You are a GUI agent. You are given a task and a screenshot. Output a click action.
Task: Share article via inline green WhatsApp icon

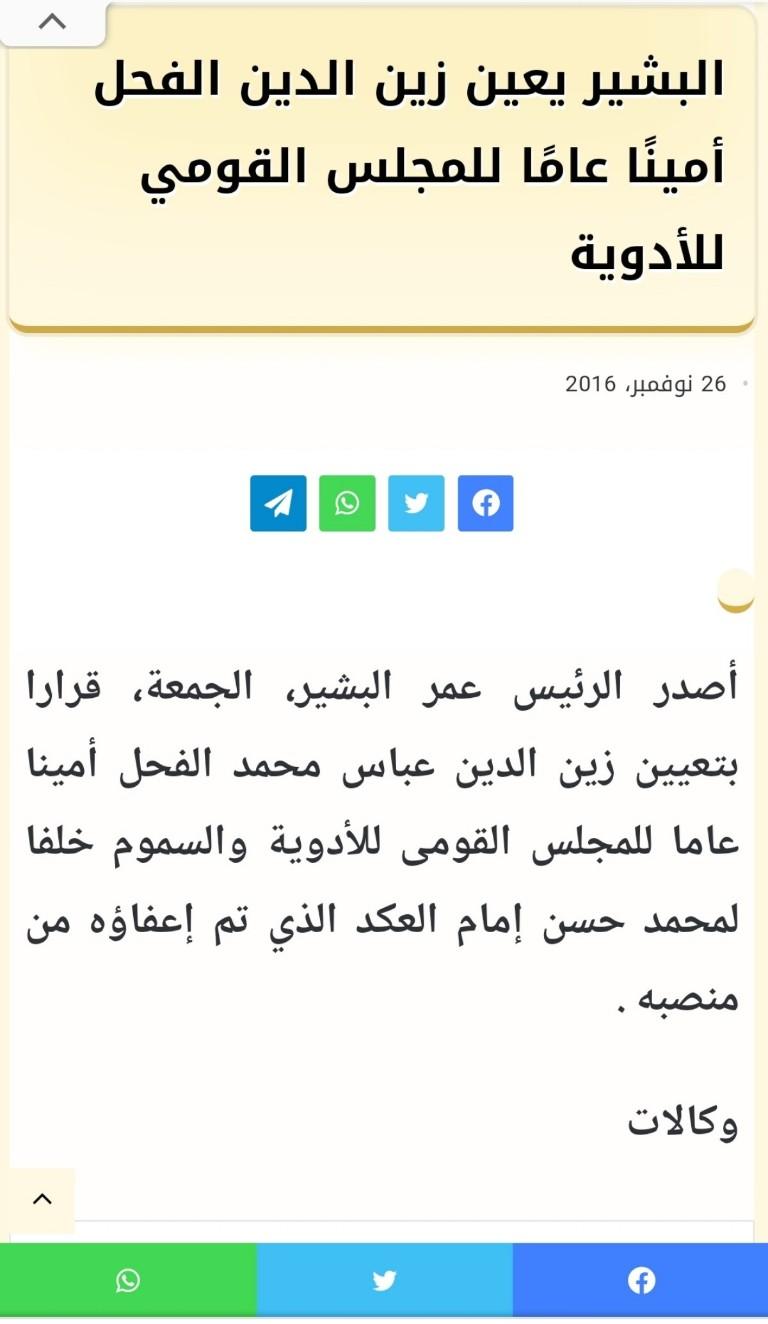click(347, 503)
